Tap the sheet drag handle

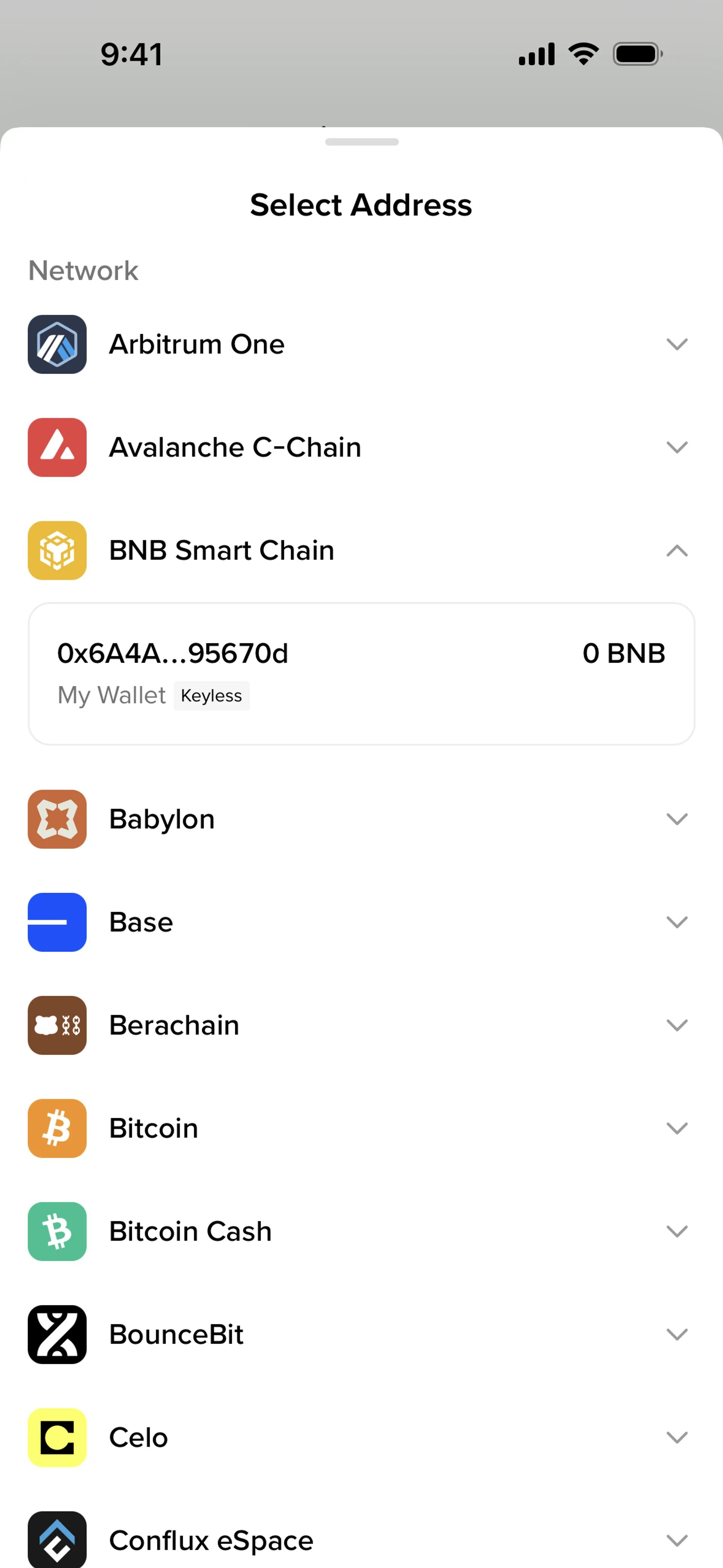point(361,142)
